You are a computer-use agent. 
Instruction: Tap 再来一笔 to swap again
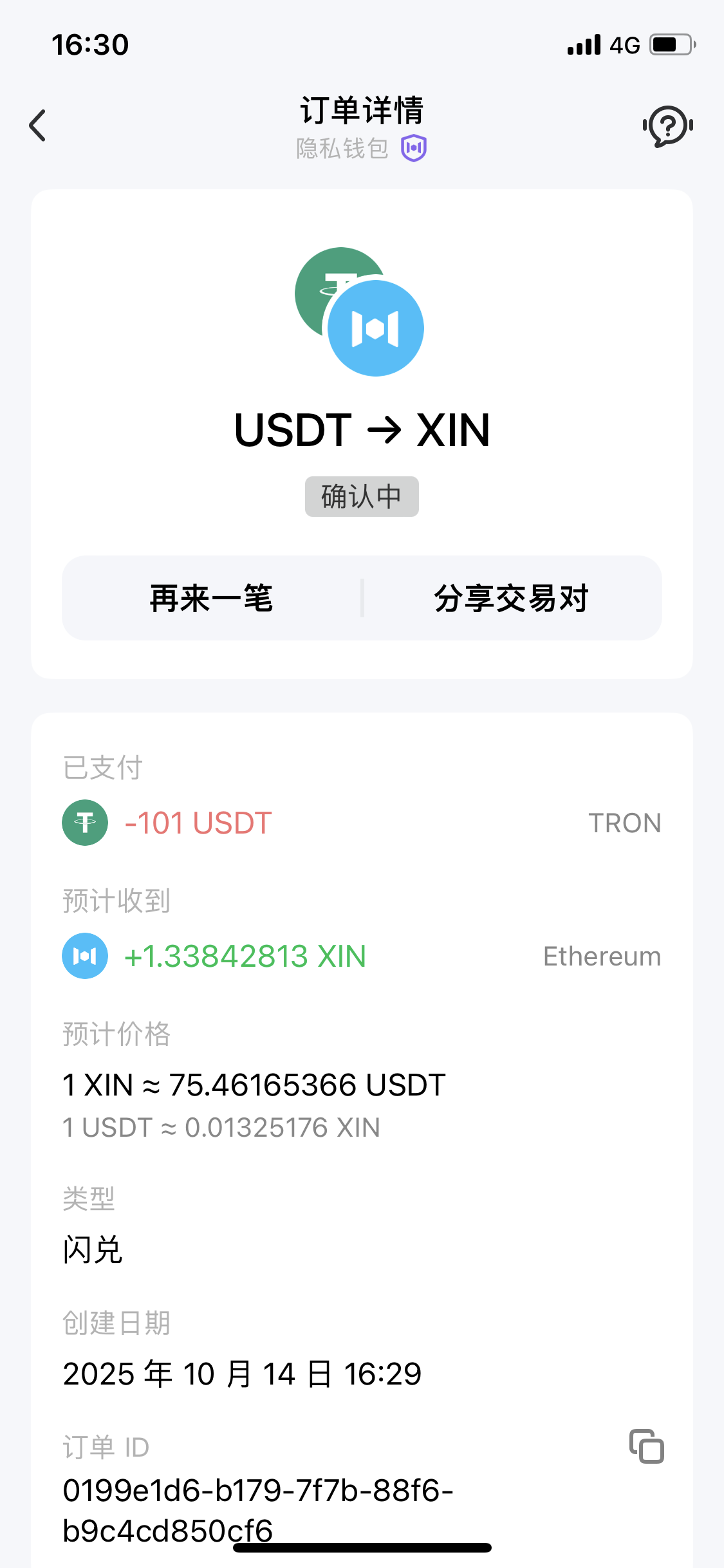(x=212, y=598)
